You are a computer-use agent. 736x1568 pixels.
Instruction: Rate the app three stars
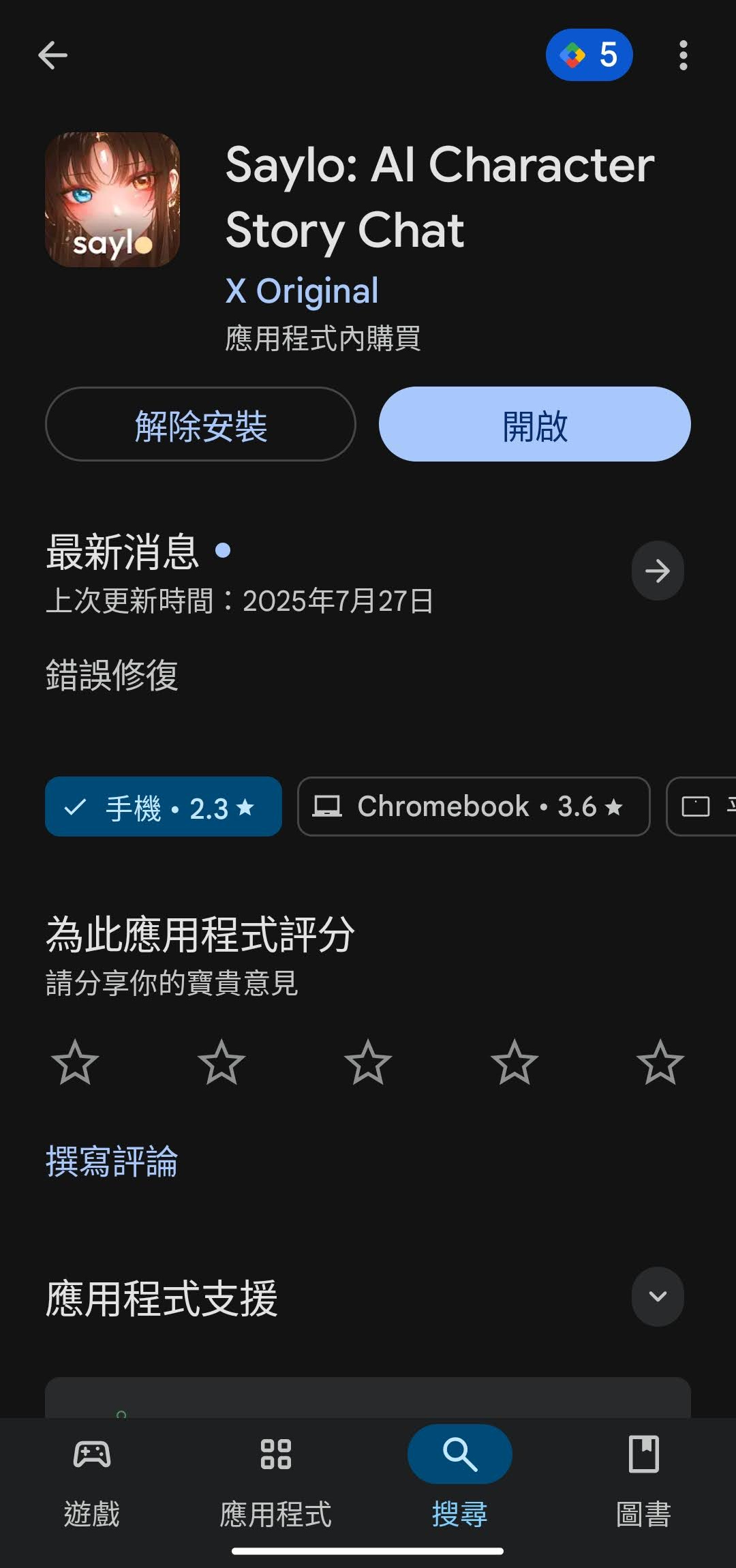pos(368,1062)
